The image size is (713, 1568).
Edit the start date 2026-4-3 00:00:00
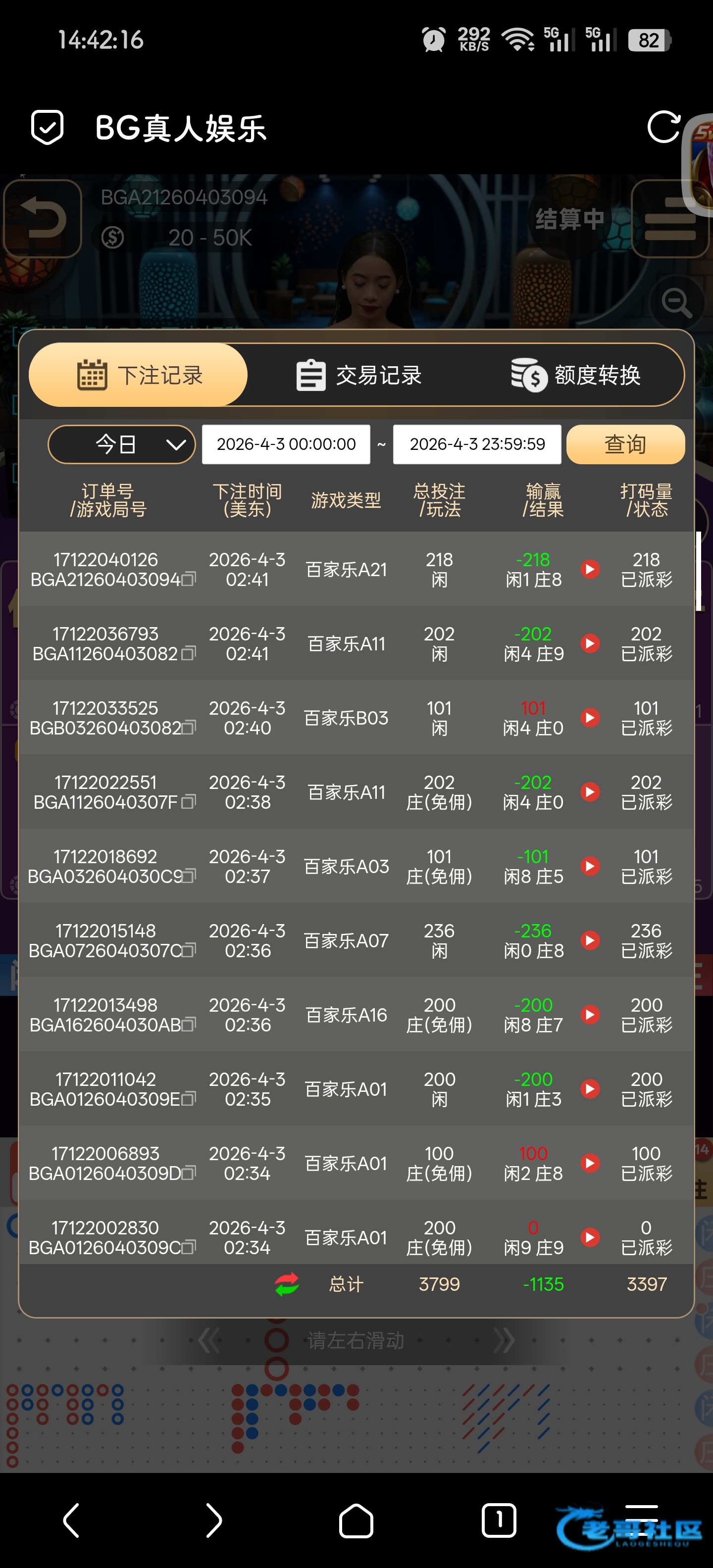(286, 444)
